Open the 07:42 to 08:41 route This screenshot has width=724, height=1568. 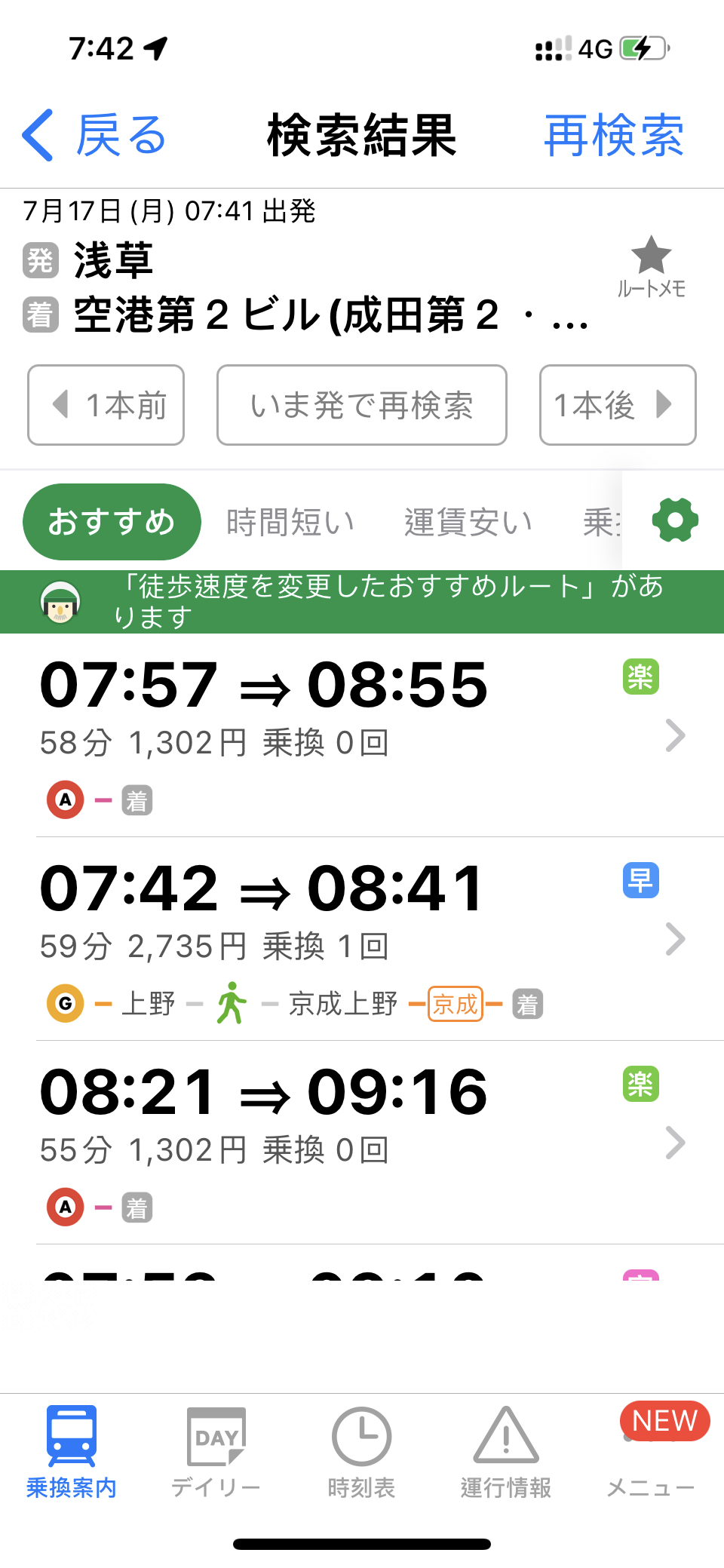point(362,939)
